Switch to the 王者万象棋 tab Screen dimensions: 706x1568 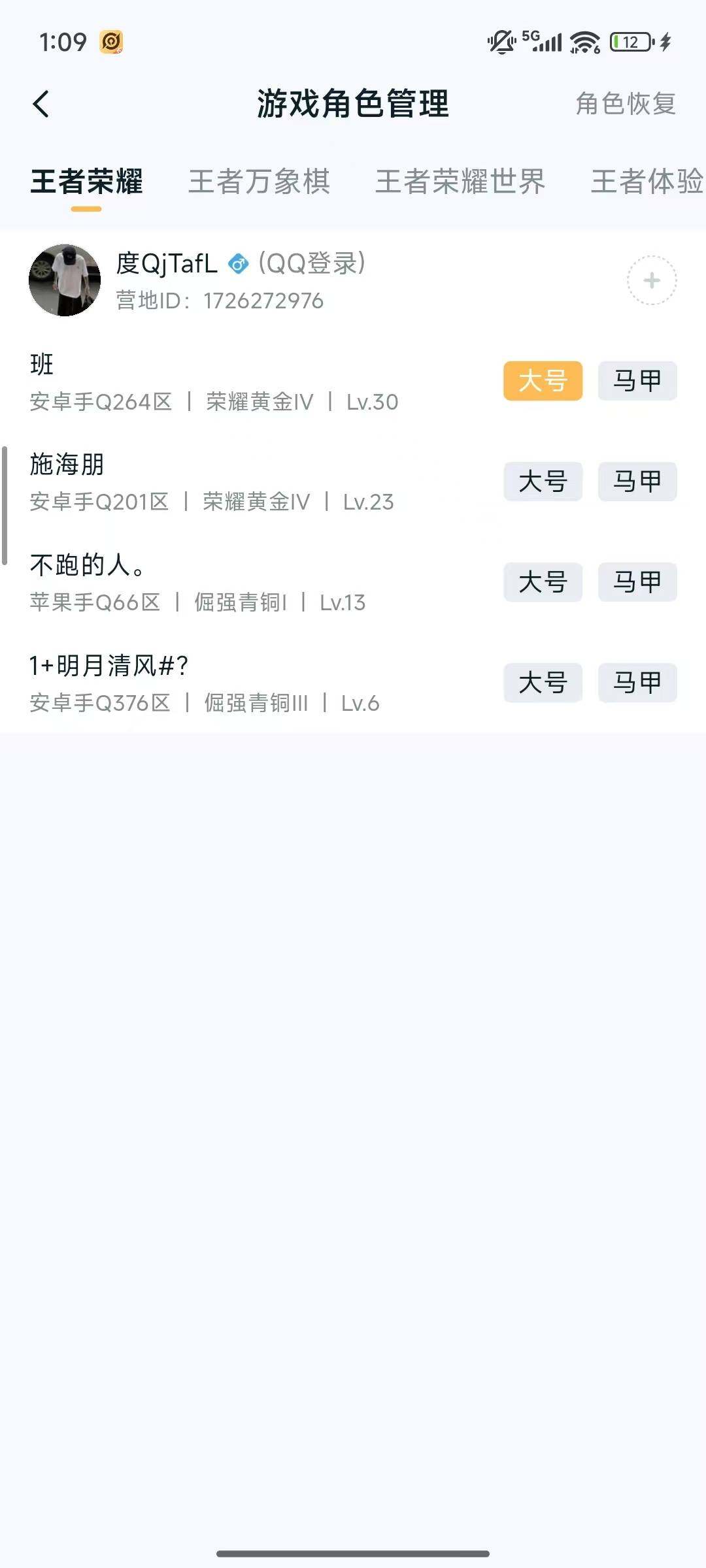point(260,182)
